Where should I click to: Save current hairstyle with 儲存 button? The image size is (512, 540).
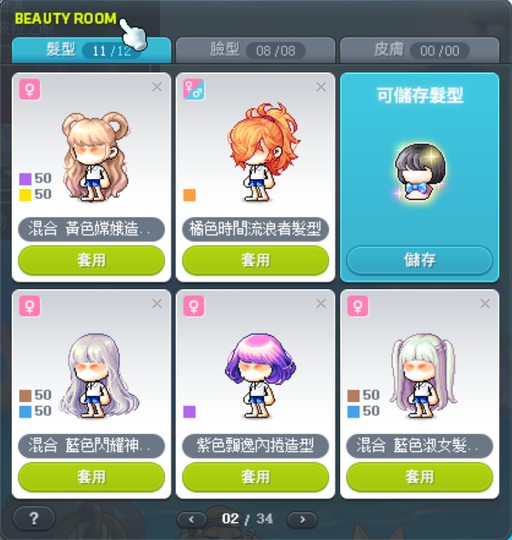[x=419, y=260]
